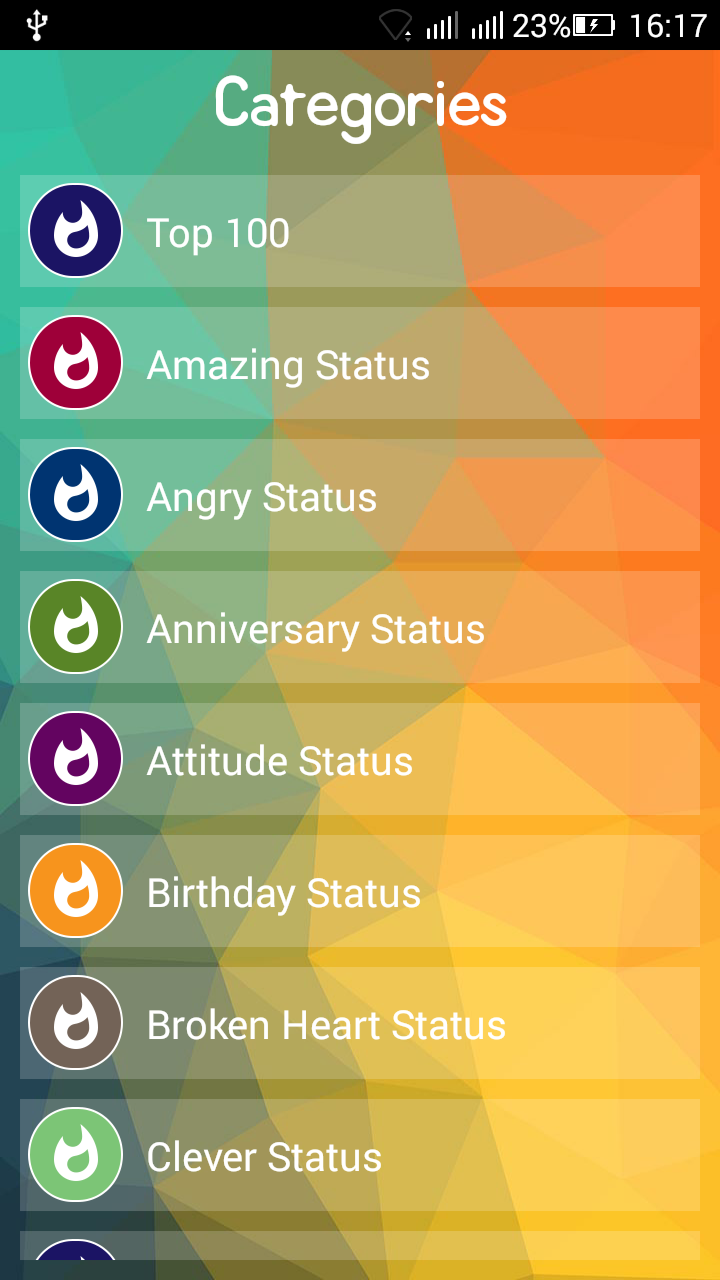View Anniversary Status list

[360, 627]
